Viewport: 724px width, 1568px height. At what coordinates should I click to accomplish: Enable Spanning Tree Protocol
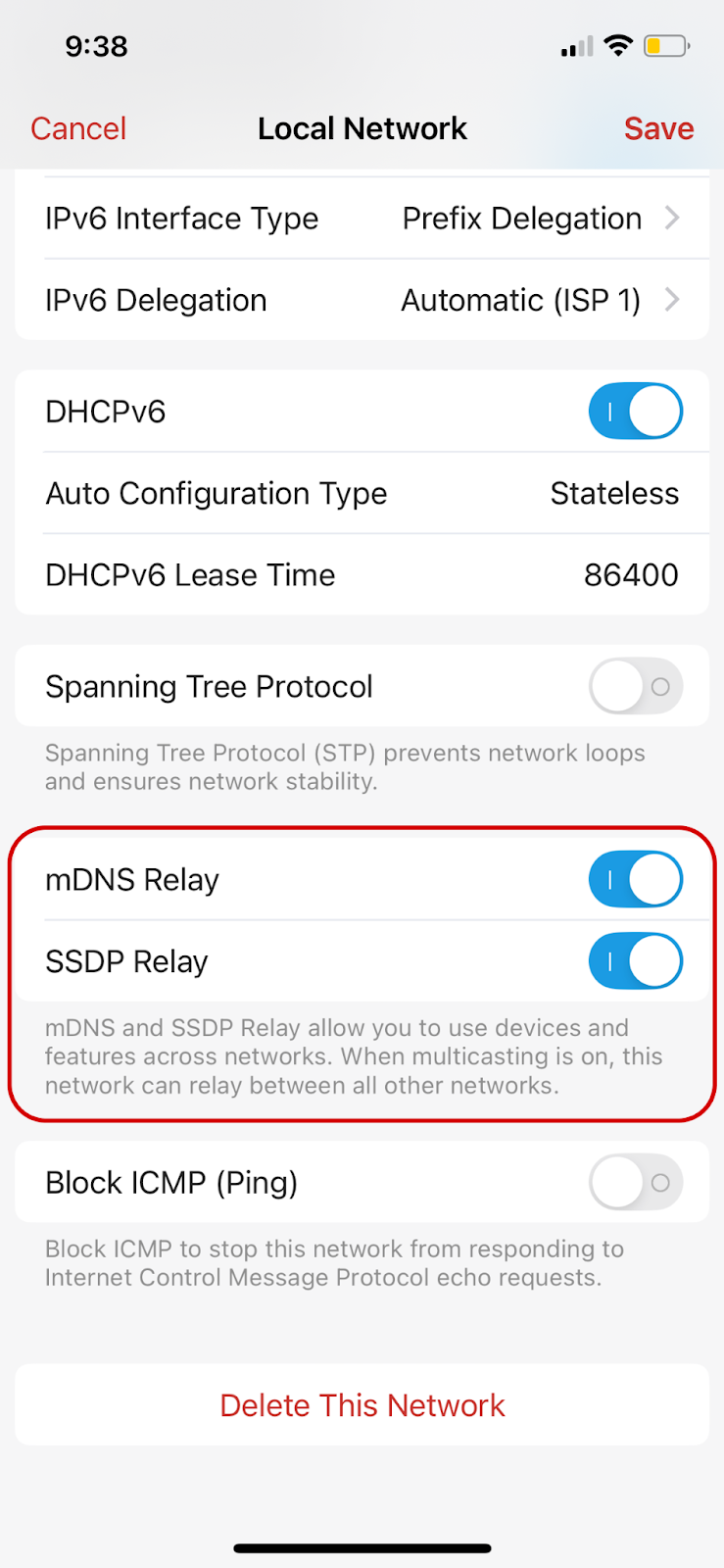pos(635,687)
